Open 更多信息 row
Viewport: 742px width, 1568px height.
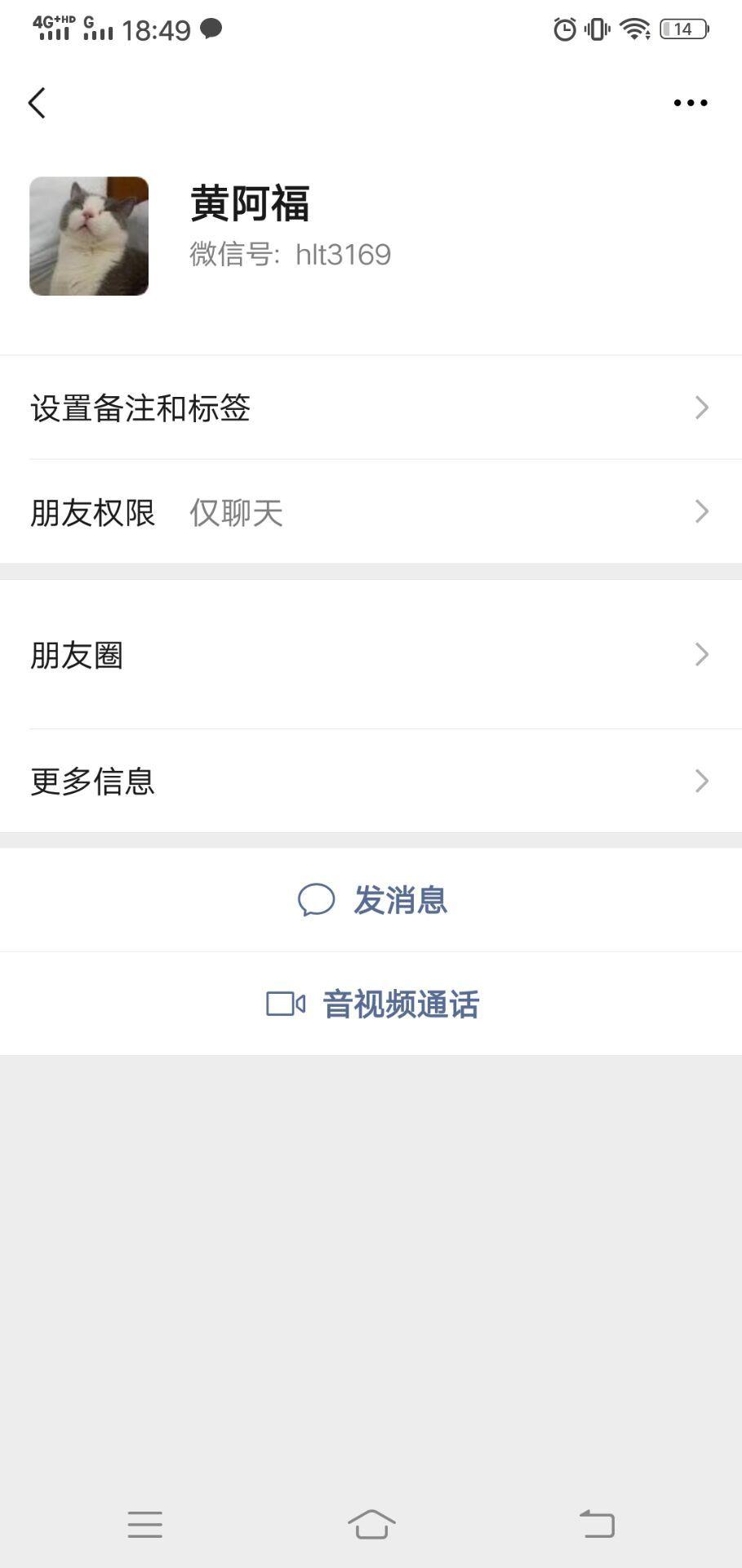(x=371, y=782)
